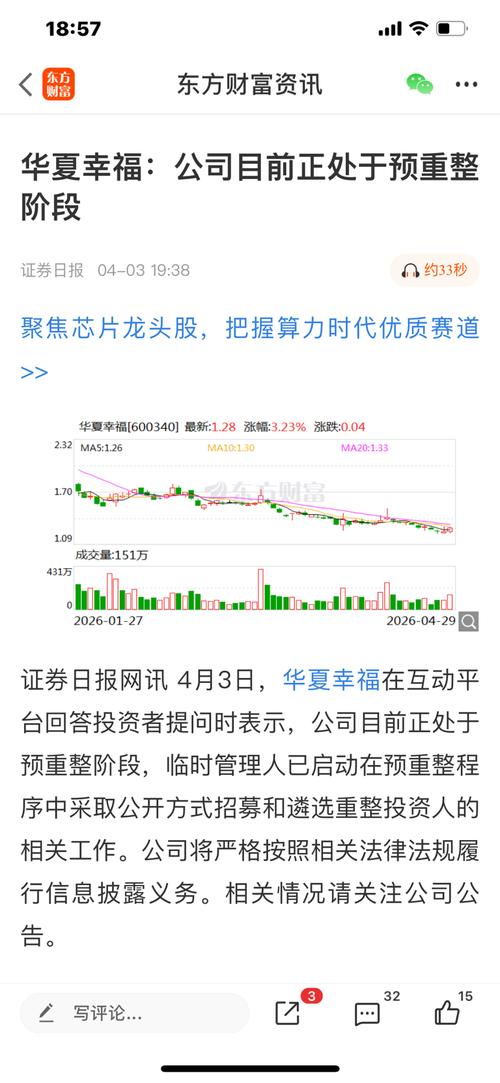Magnify the chart with the zoom icon
500x1083 pixels.
468,621
